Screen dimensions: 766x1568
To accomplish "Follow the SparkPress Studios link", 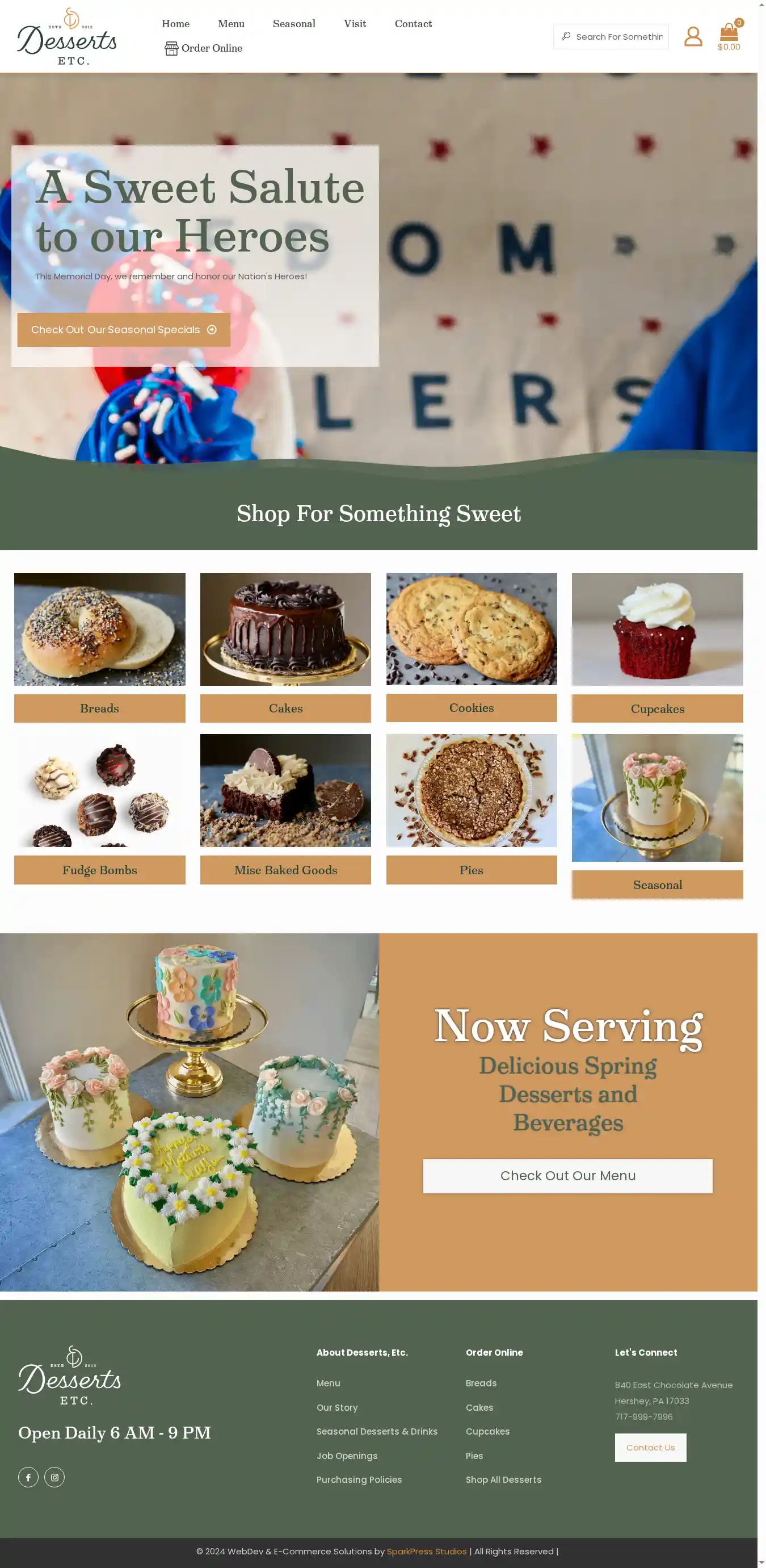I will [427, 1551].
